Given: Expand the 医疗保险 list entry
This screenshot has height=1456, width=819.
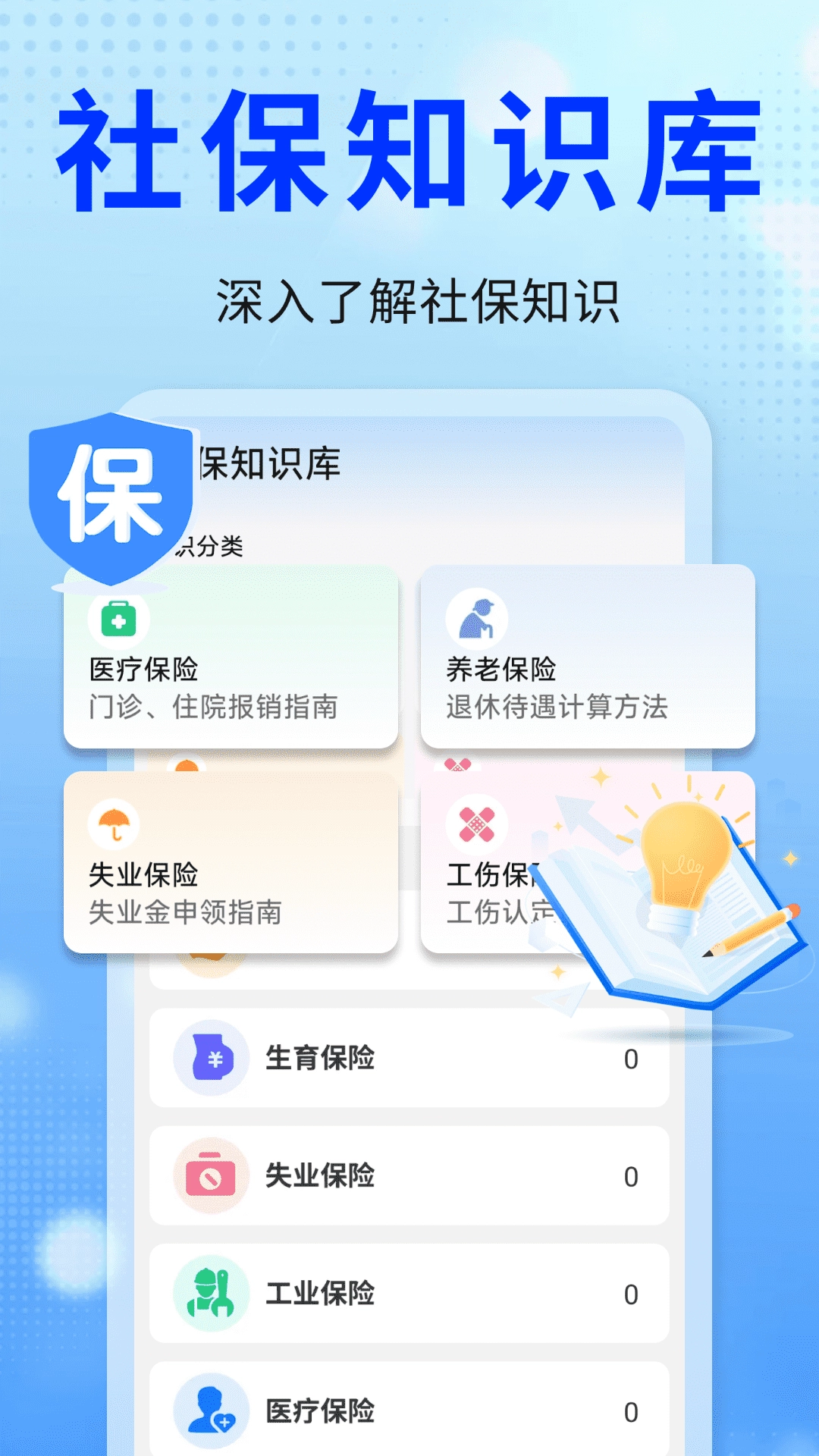Looking at the screenshot, I should (x=409, y=1408).
